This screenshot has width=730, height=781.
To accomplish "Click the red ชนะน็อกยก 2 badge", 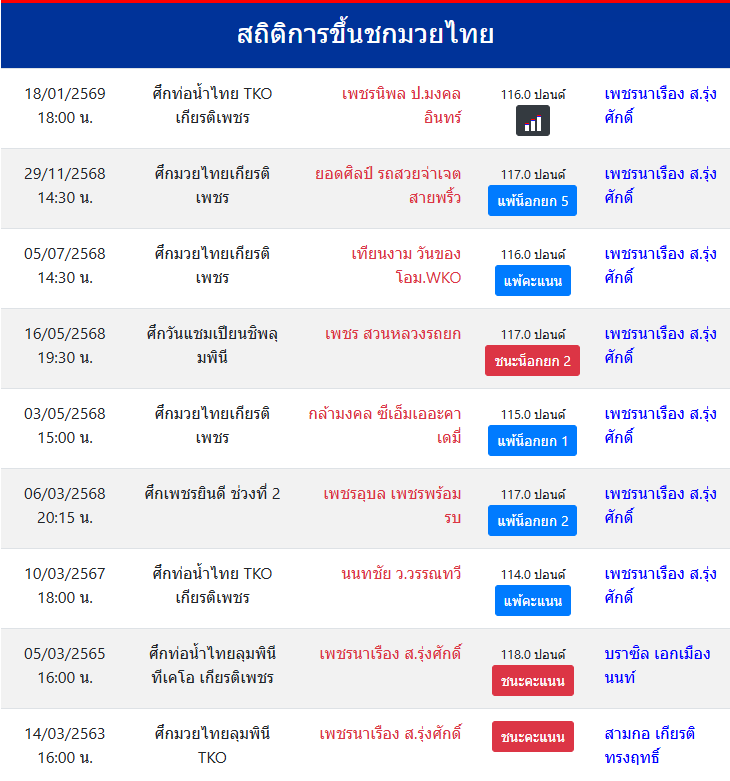I will (532, 361).
